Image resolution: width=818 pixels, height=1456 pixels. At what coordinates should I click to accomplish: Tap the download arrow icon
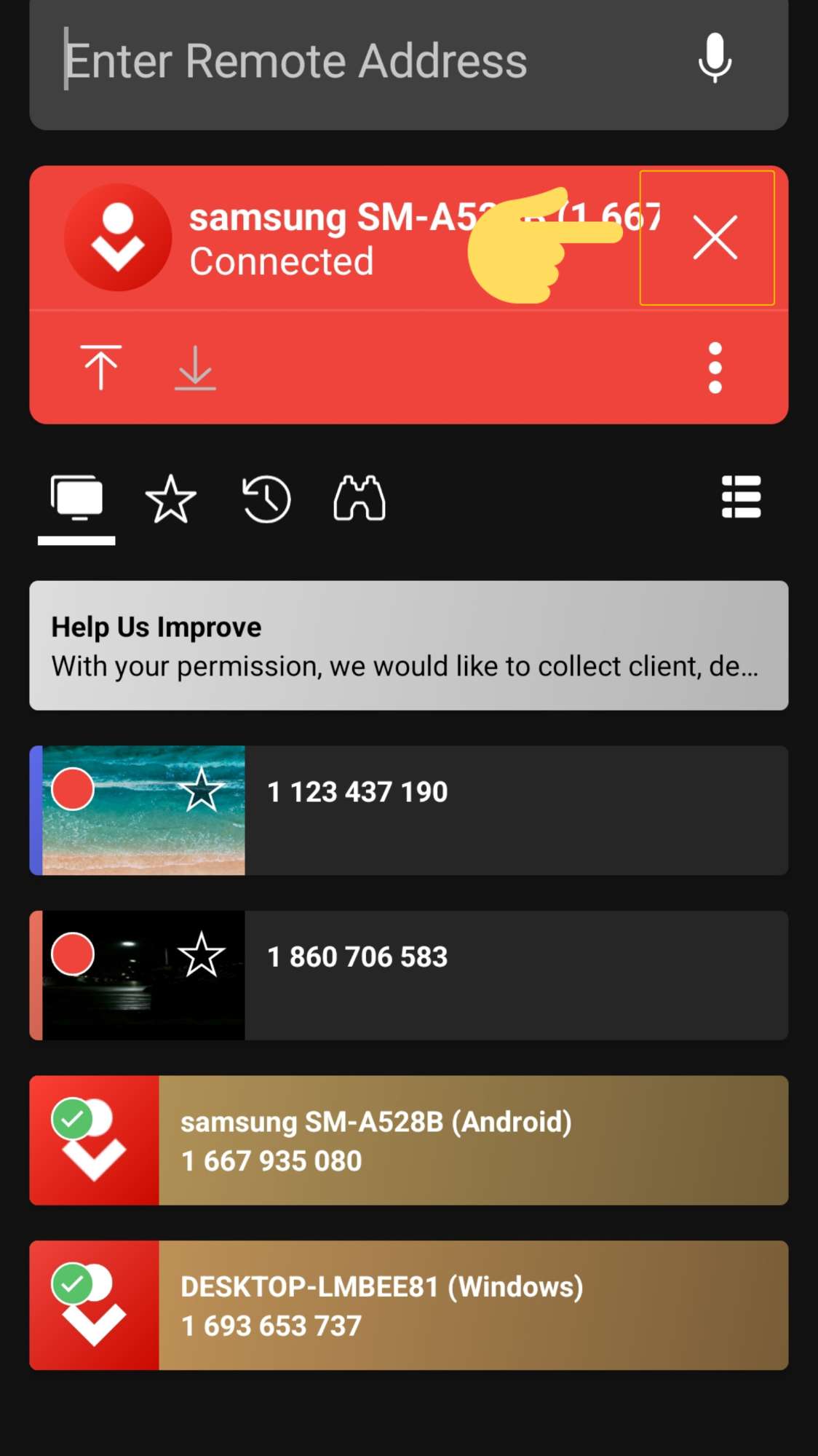pos(195,368)
